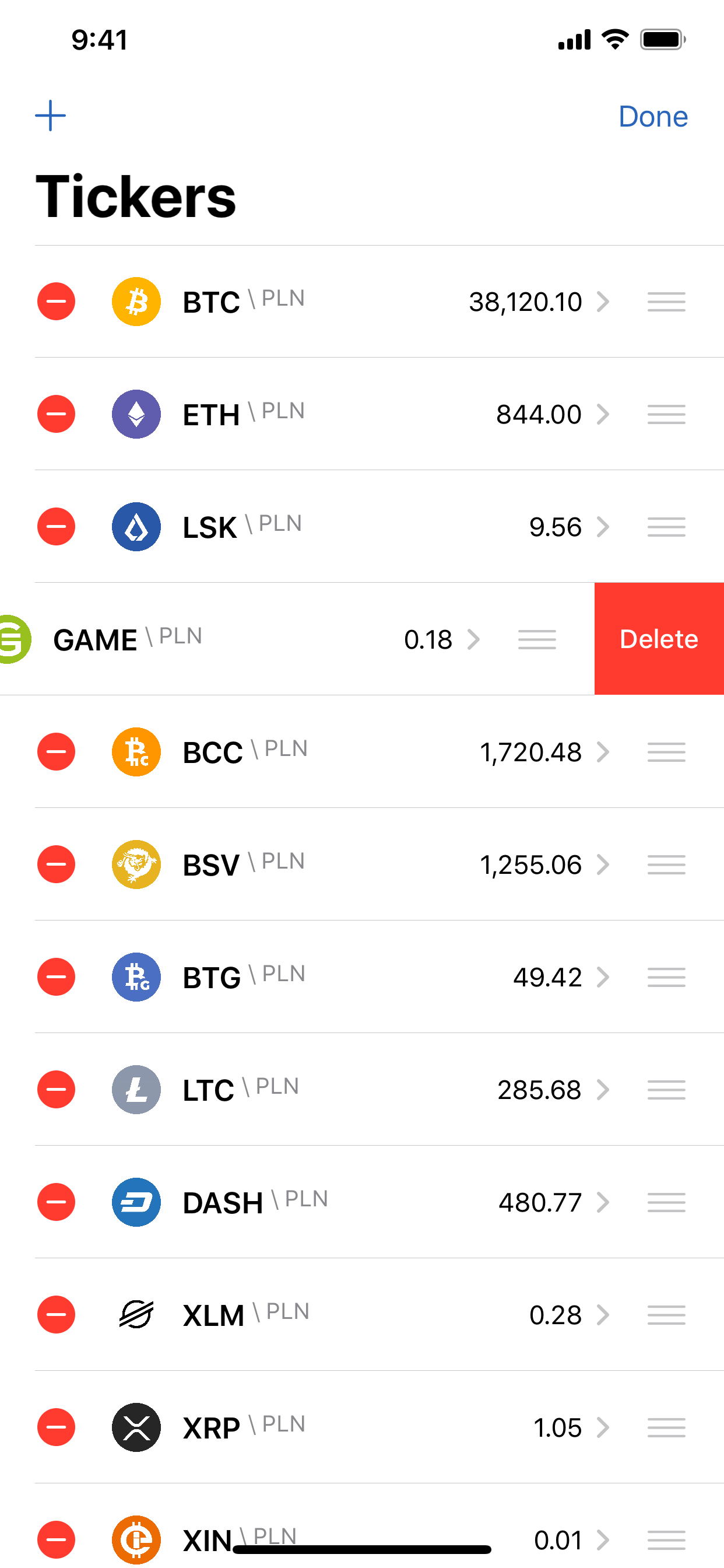Tap the red minus toggle for BTG
The width and height of the screenshot is (724, 1568).
tap(56, 977)
